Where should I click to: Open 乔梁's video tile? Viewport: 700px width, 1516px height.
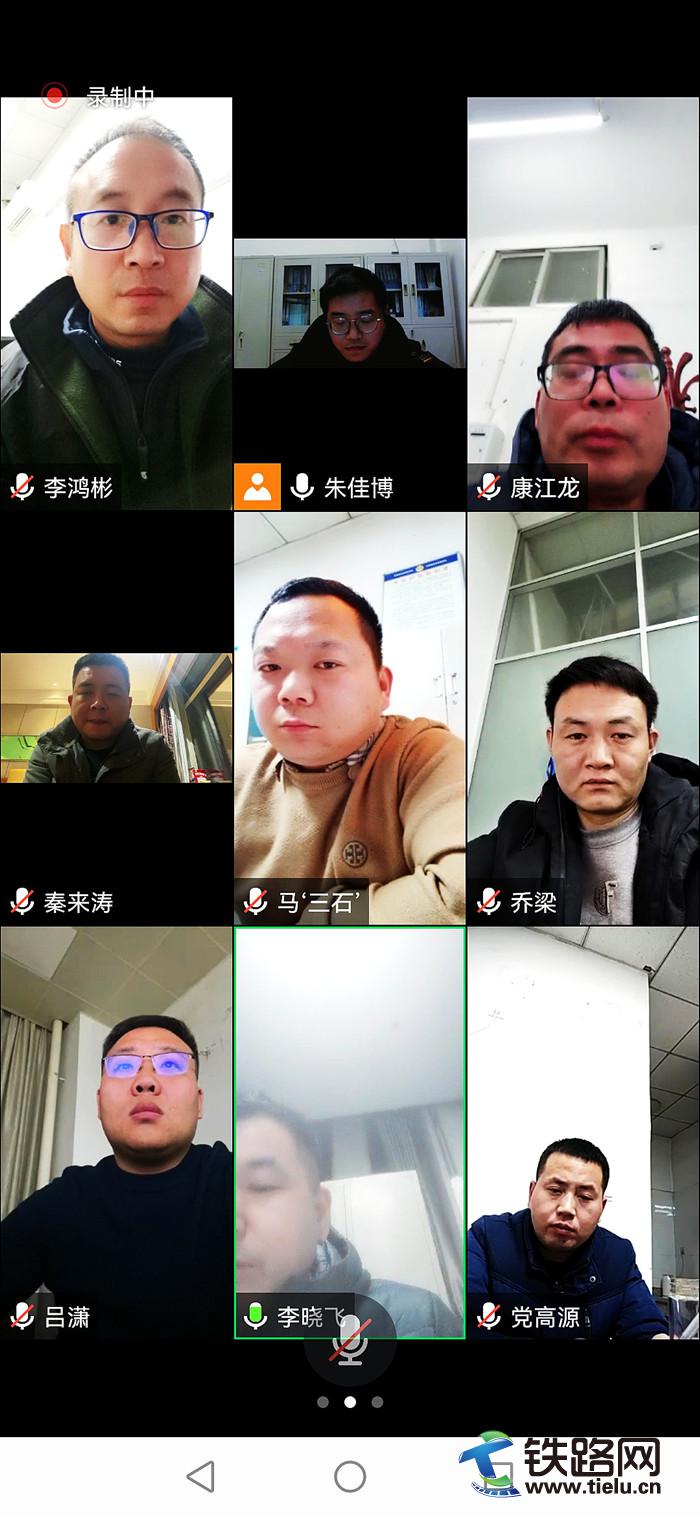tap(583, 717)
